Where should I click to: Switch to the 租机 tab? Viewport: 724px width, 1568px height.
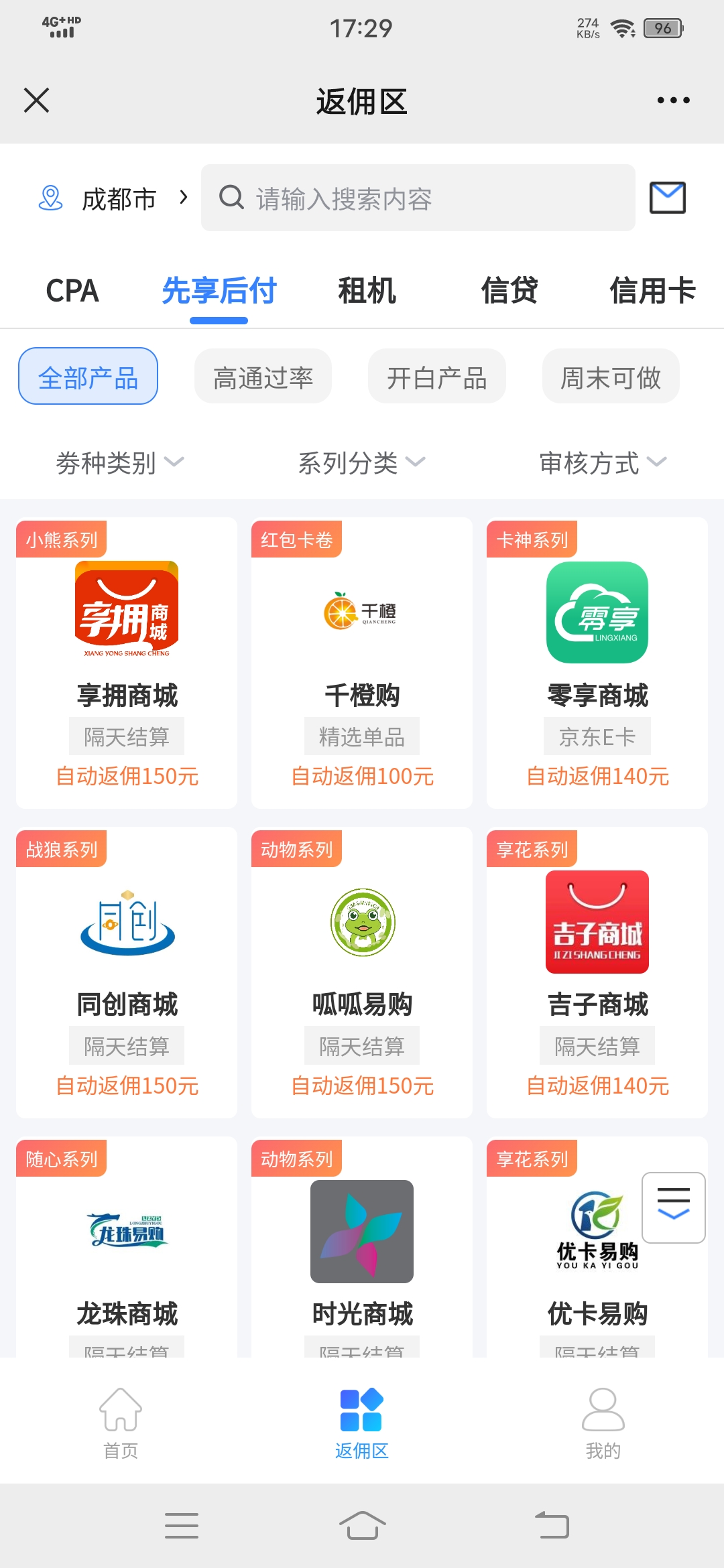367,291
